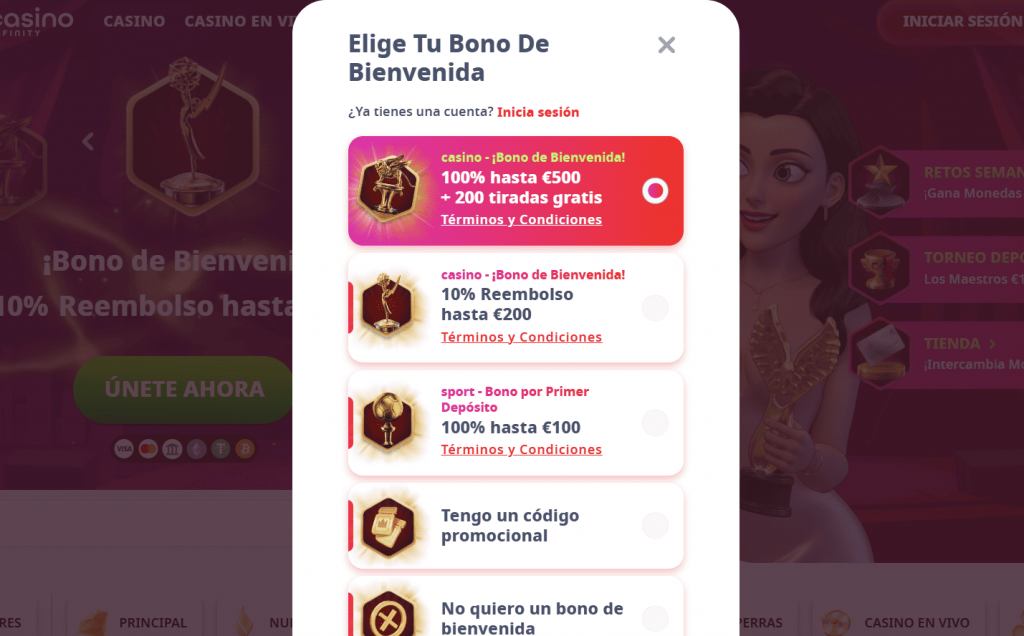This screenshot has width=1024, height=636.
Task: Close the welcome bonus dialog
Action: point(666,45)
